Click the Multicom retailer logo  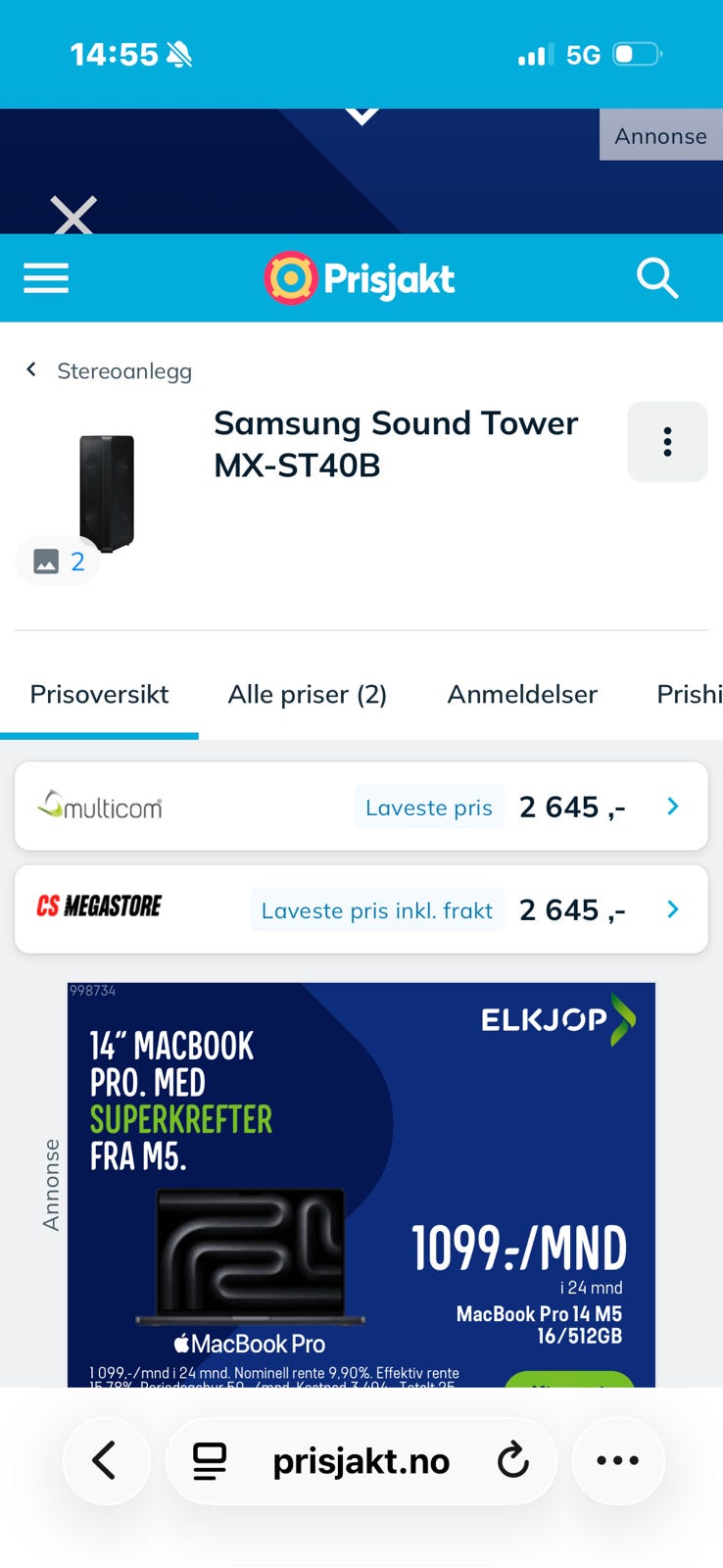pos(99,806)
